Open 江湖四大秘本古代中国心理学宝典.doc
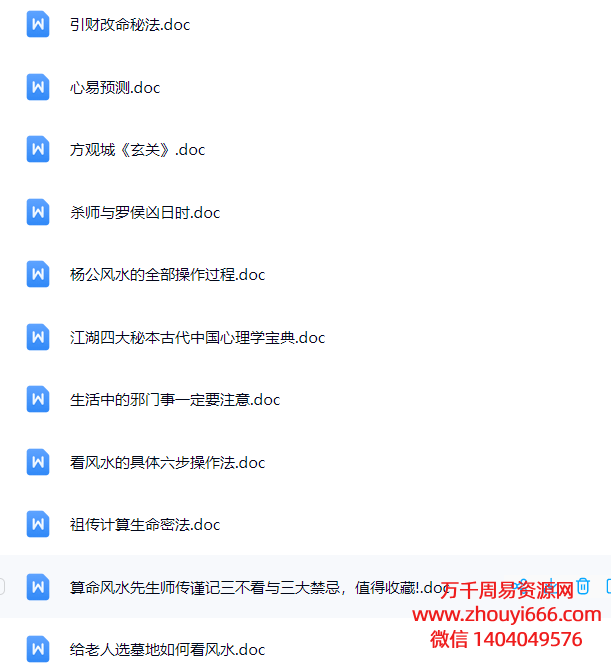The width and height of the screenshot is (611, 666). (197, 337)
